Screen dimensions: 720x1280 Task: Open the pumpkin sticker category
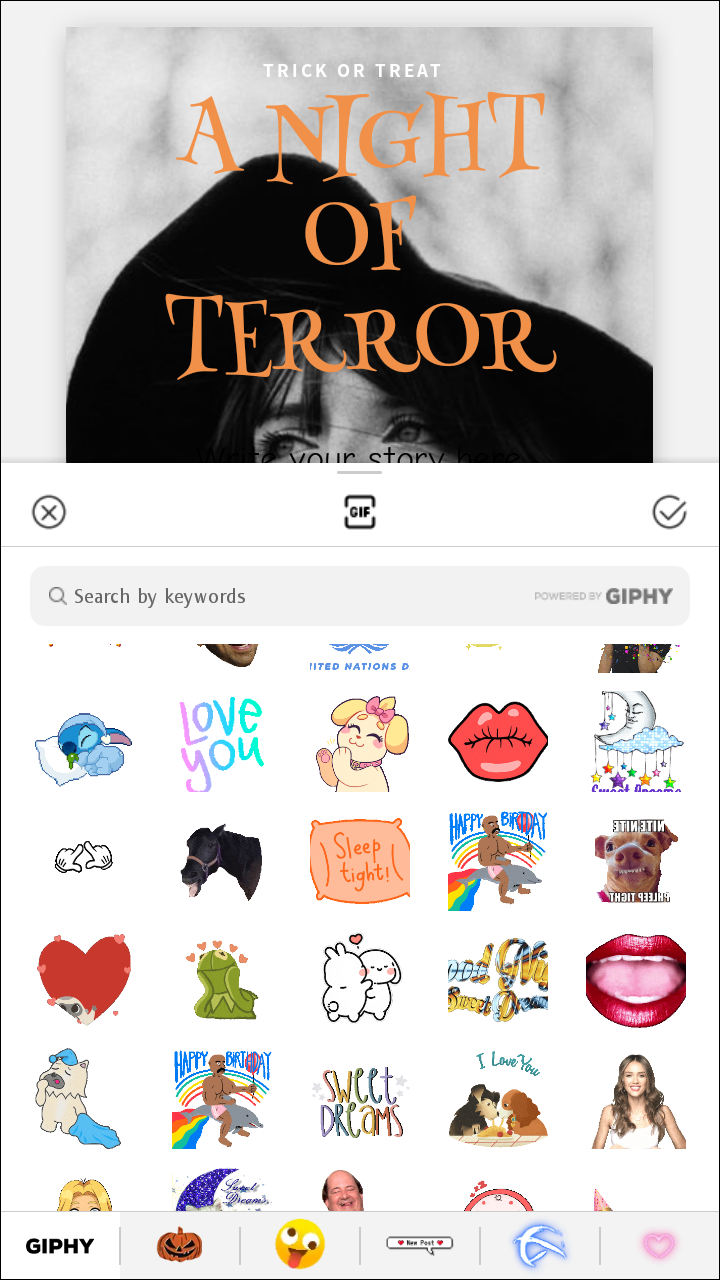(180, 1246)
